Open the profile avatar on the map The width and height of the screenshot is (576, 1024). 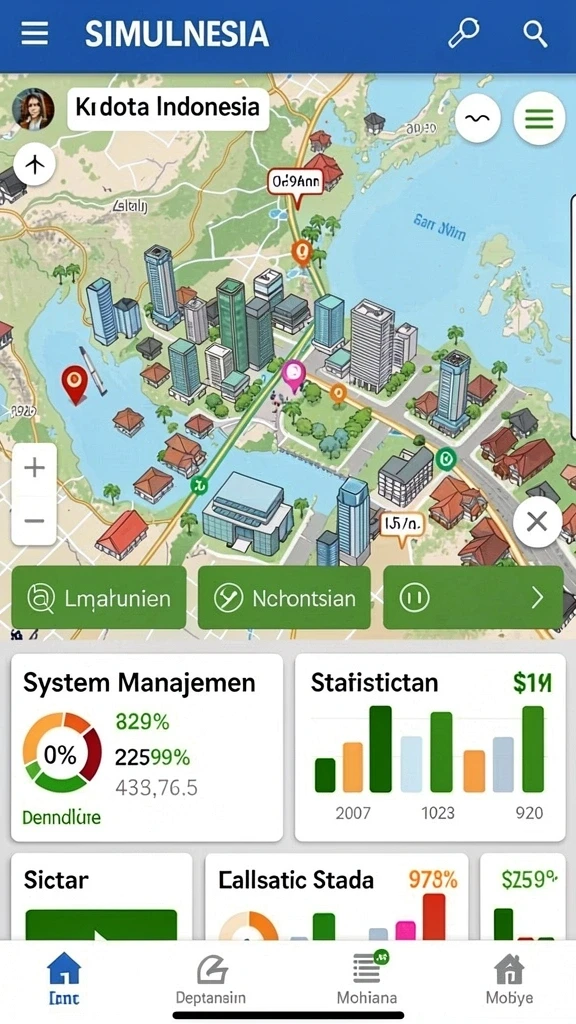[33, 109]
